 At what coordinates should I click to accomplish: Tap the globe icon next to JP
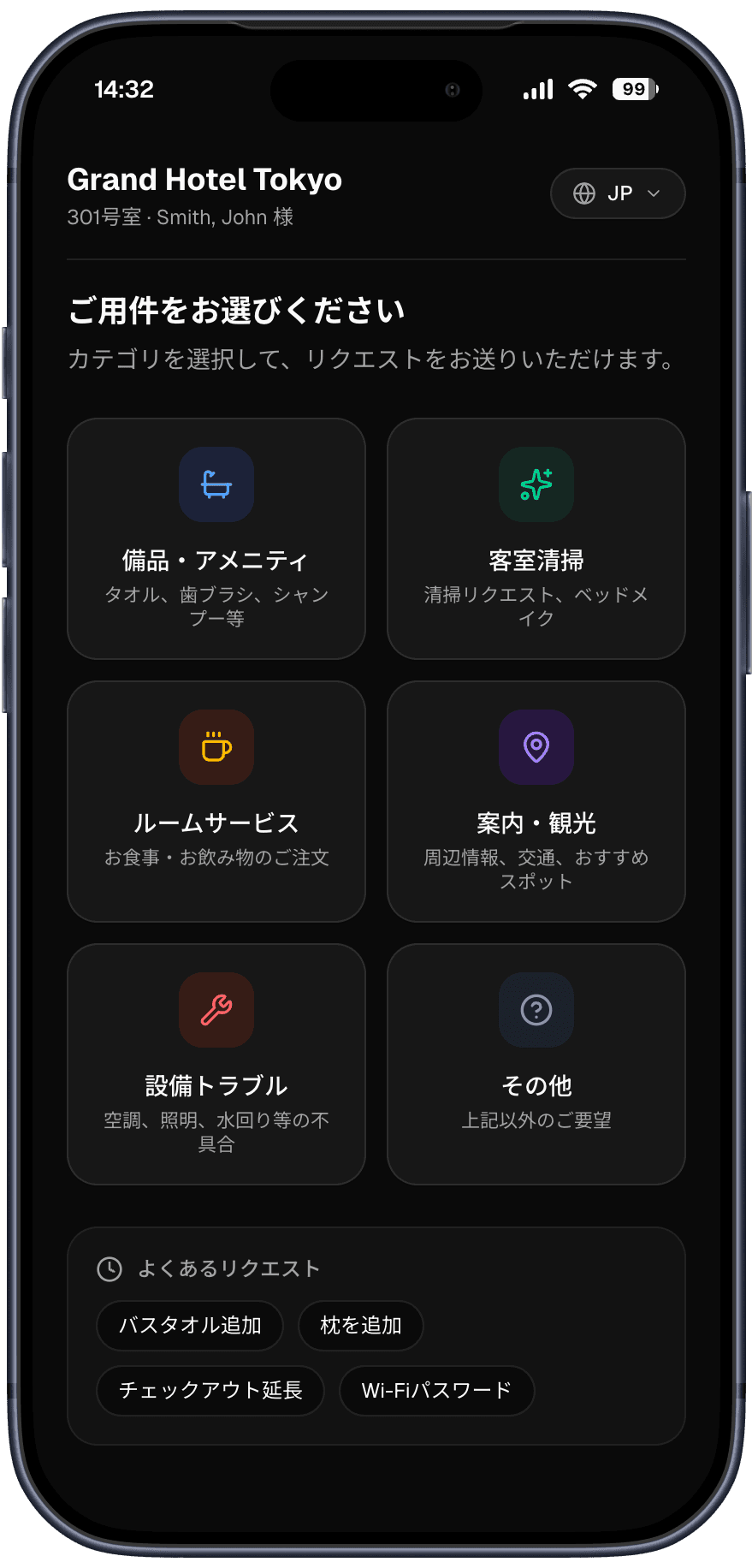tap(584, 193)
